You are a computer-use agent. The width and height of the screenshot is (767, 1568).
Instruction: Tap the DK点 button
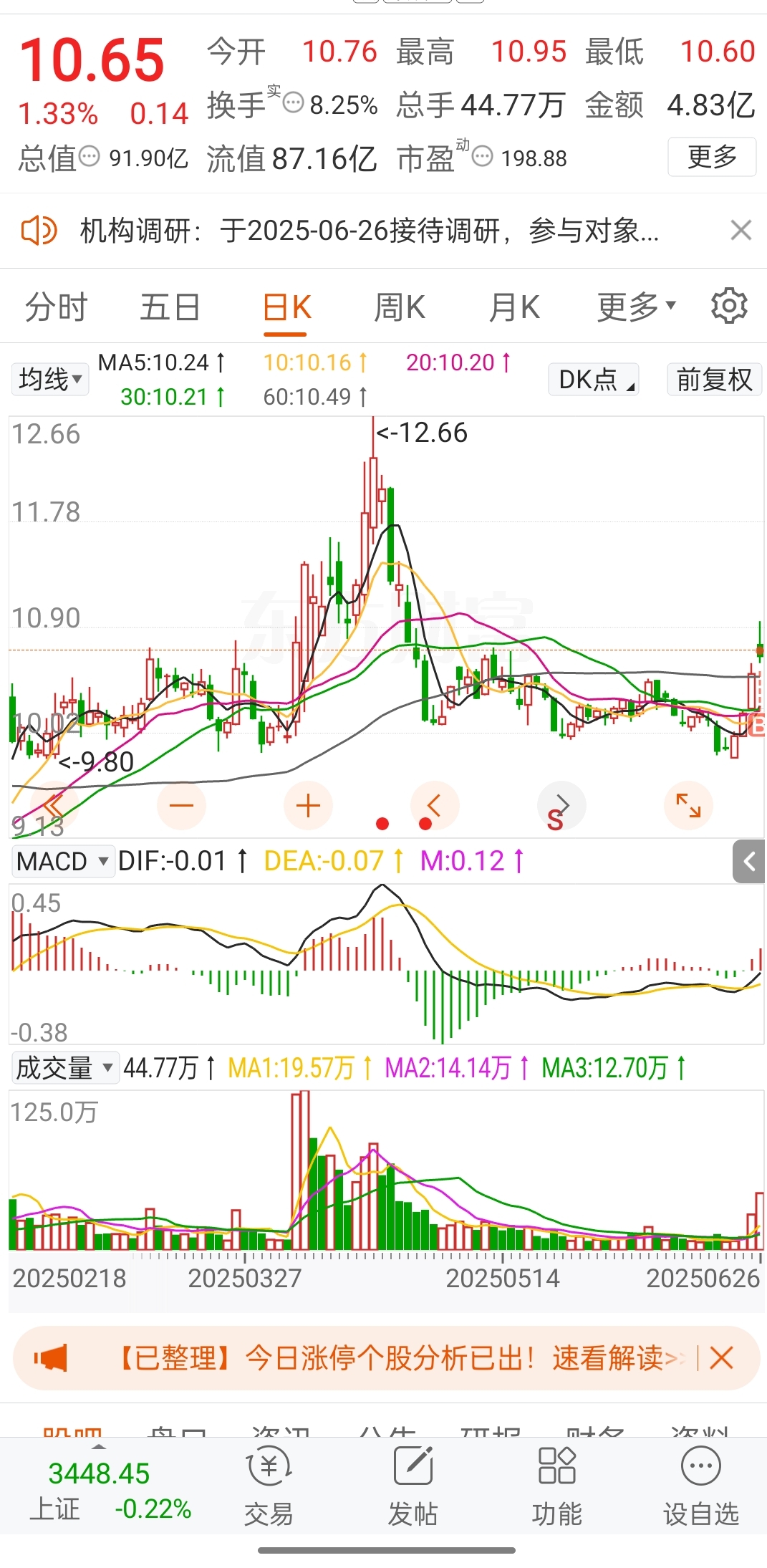[594, 379]
